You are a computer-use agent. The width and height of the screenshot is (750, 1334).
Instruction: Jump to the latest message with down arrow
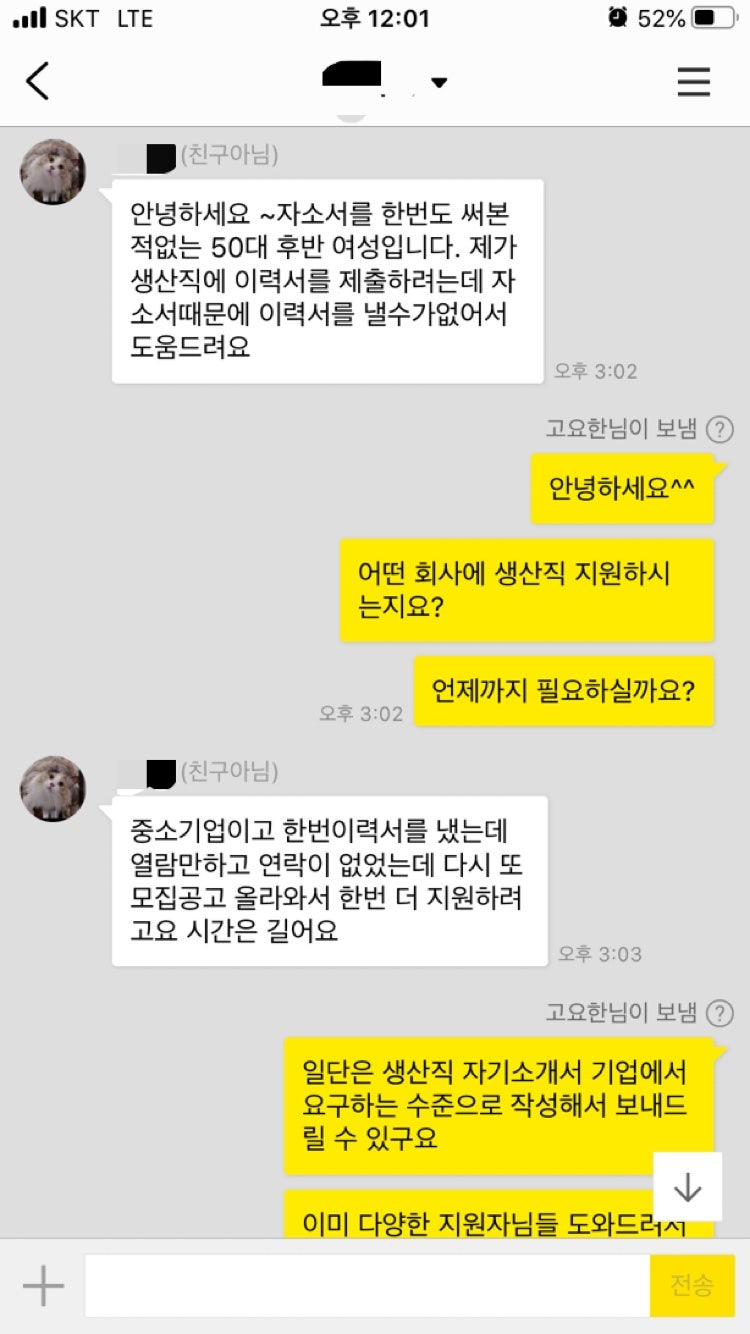click(x=687, y=1186)
